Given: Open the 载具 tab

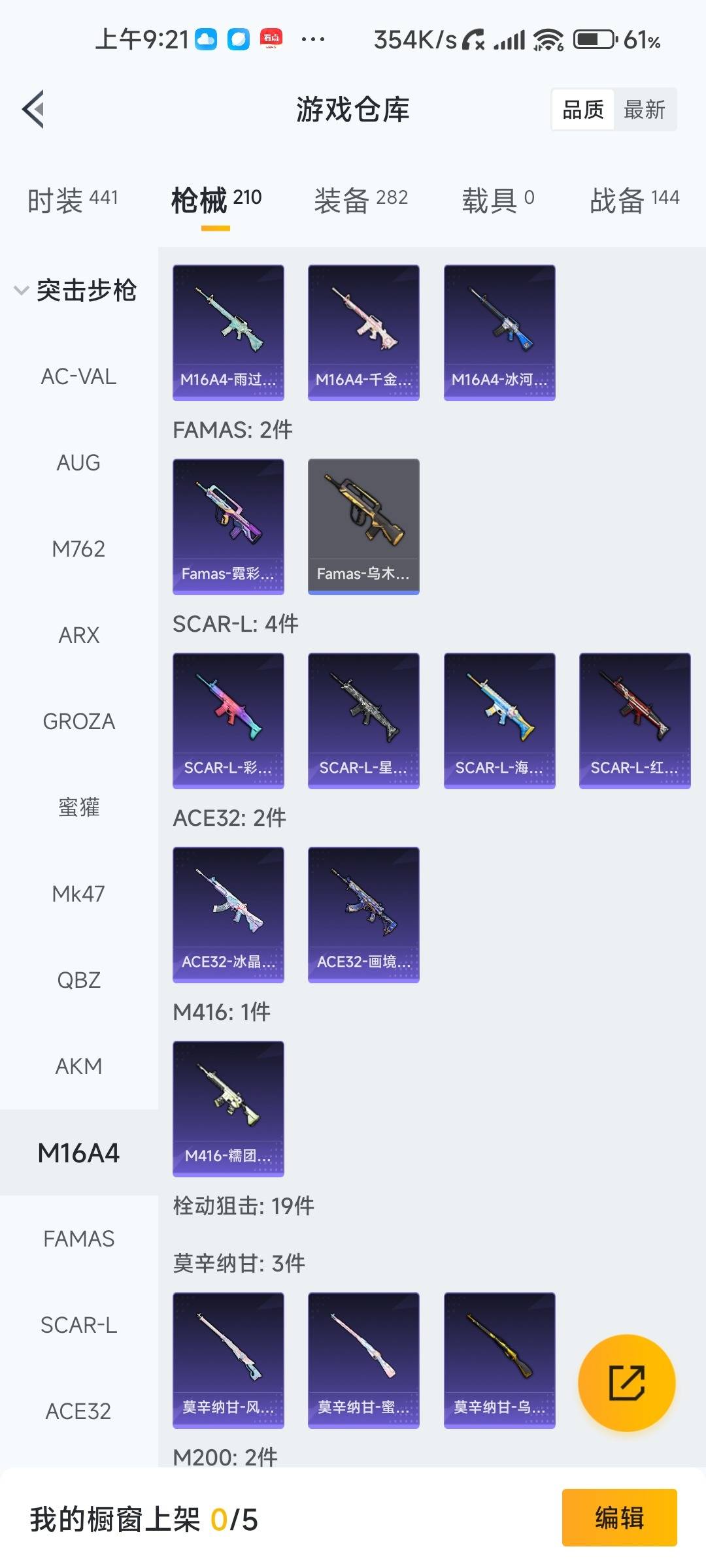Looking at the screenshot, I should [x=498, y=200].
